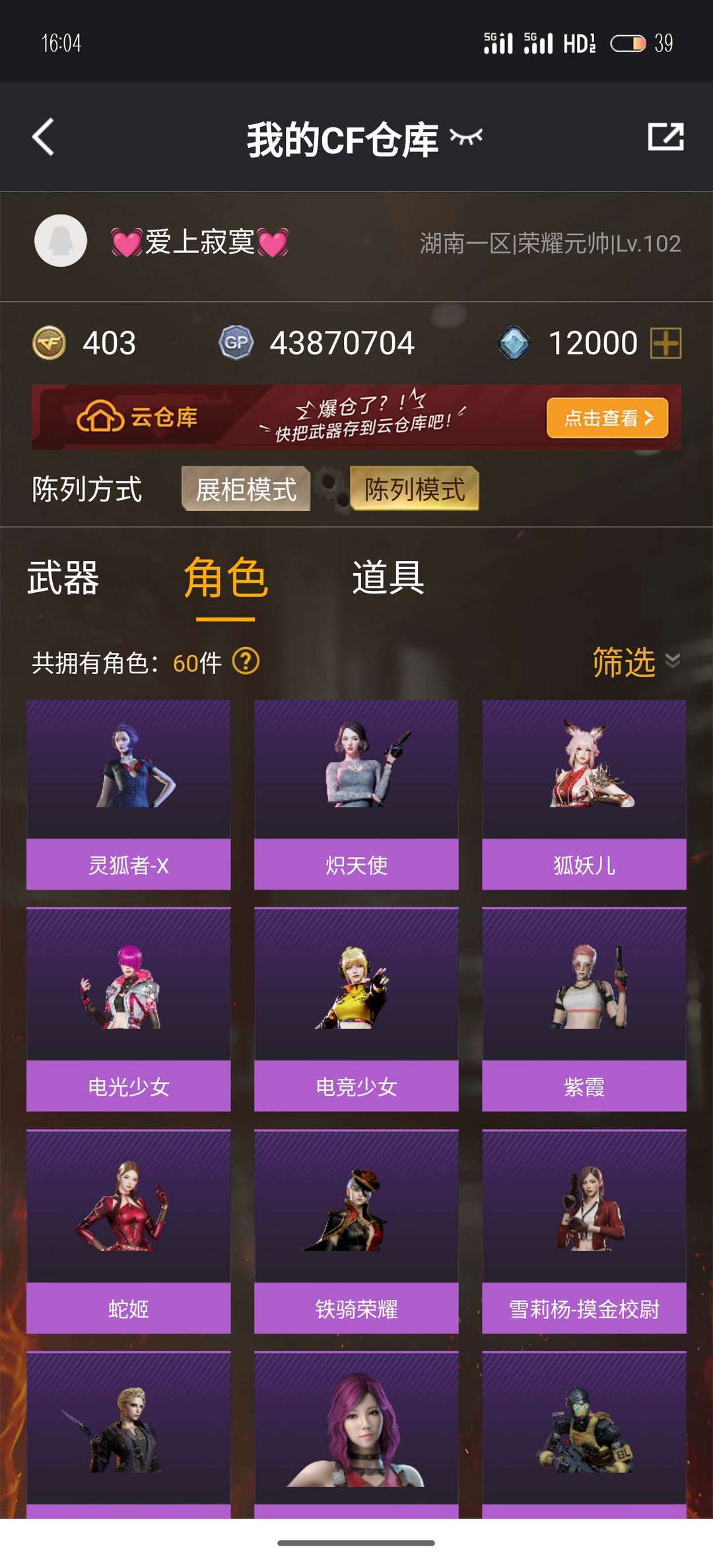Switch to the 武器 tab
Image resolution: width=713 pixels, height=1568 pixels.
pos(63,578)
